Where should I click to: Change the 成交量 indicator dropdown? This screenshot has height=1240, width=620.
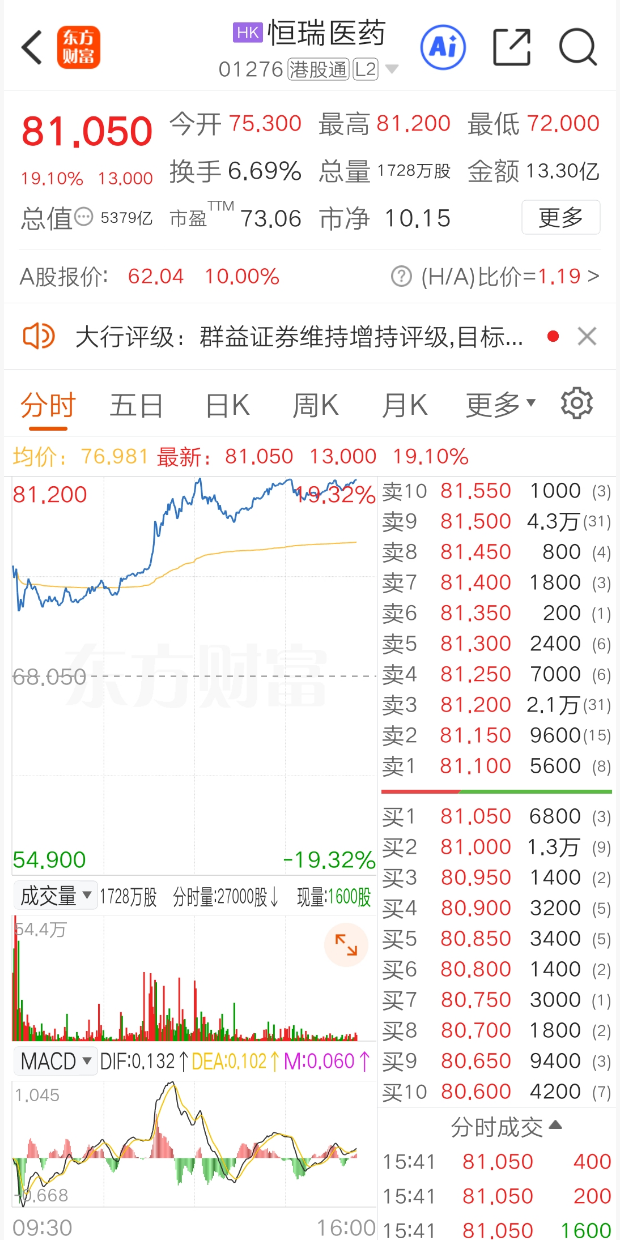pyautogui.click(x=57, y=897)
